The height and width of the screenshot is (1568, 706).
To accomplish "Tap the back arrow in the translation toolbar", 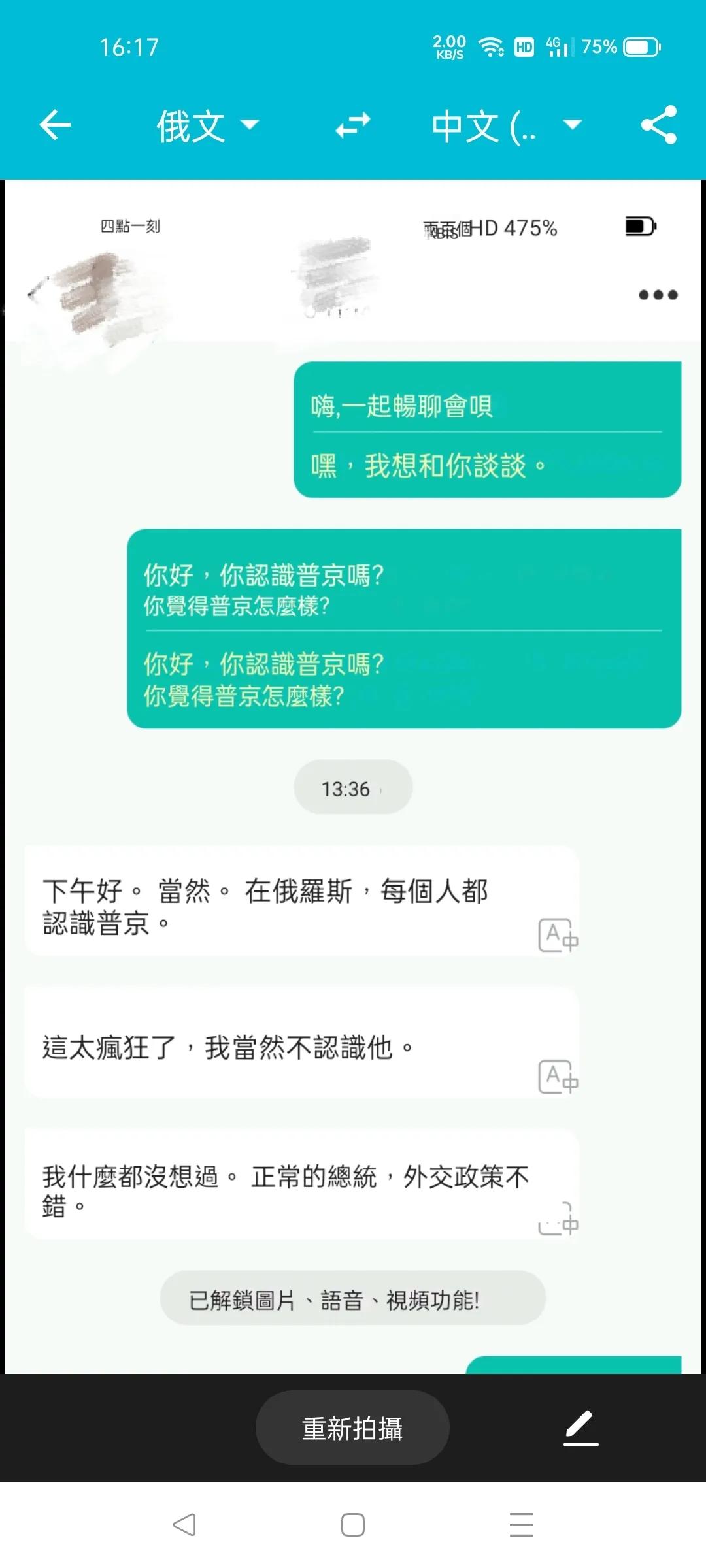I will [x=55, y=124].
